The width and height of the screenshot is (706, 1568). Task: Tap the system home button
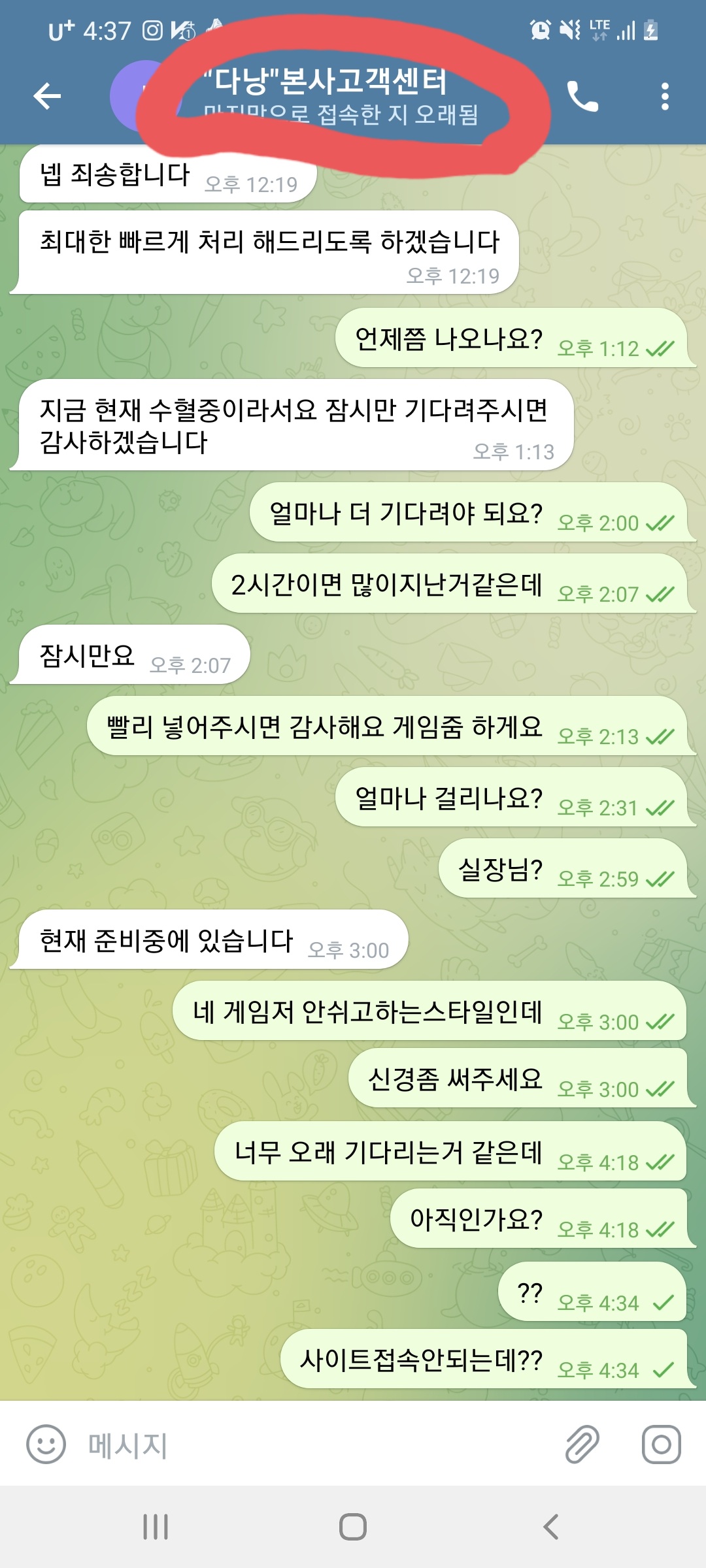pos(353,1527)
